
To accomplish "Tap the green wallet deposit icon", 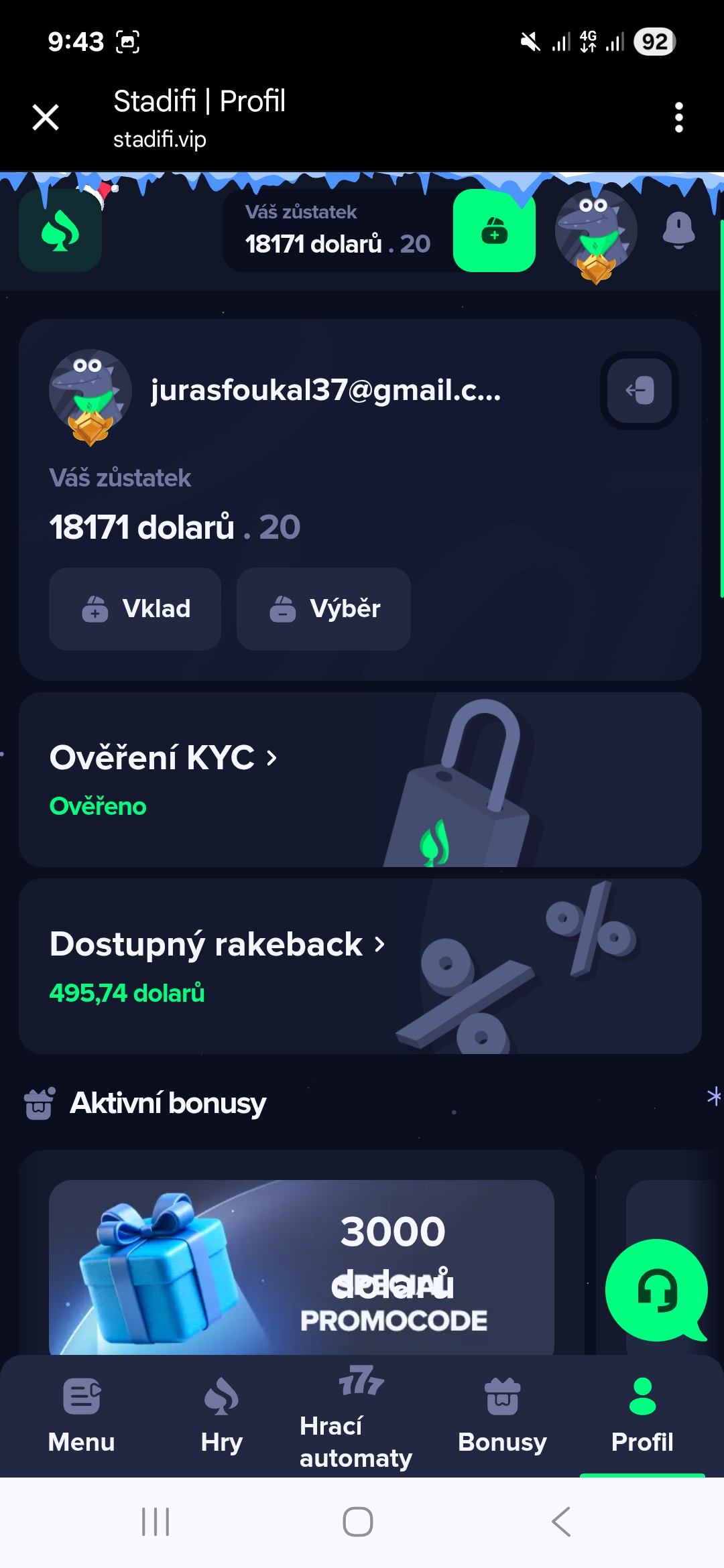I will pos(494,231).
